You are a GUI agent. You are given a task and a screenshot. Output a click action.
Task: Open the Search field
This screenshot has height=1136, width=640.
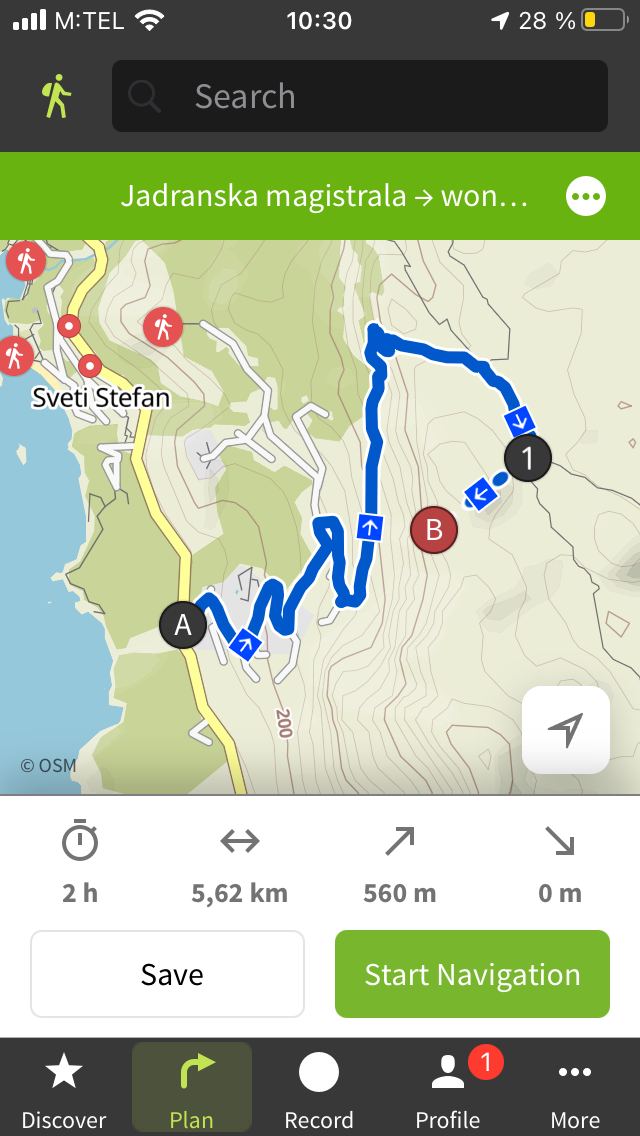click(360, 97)
